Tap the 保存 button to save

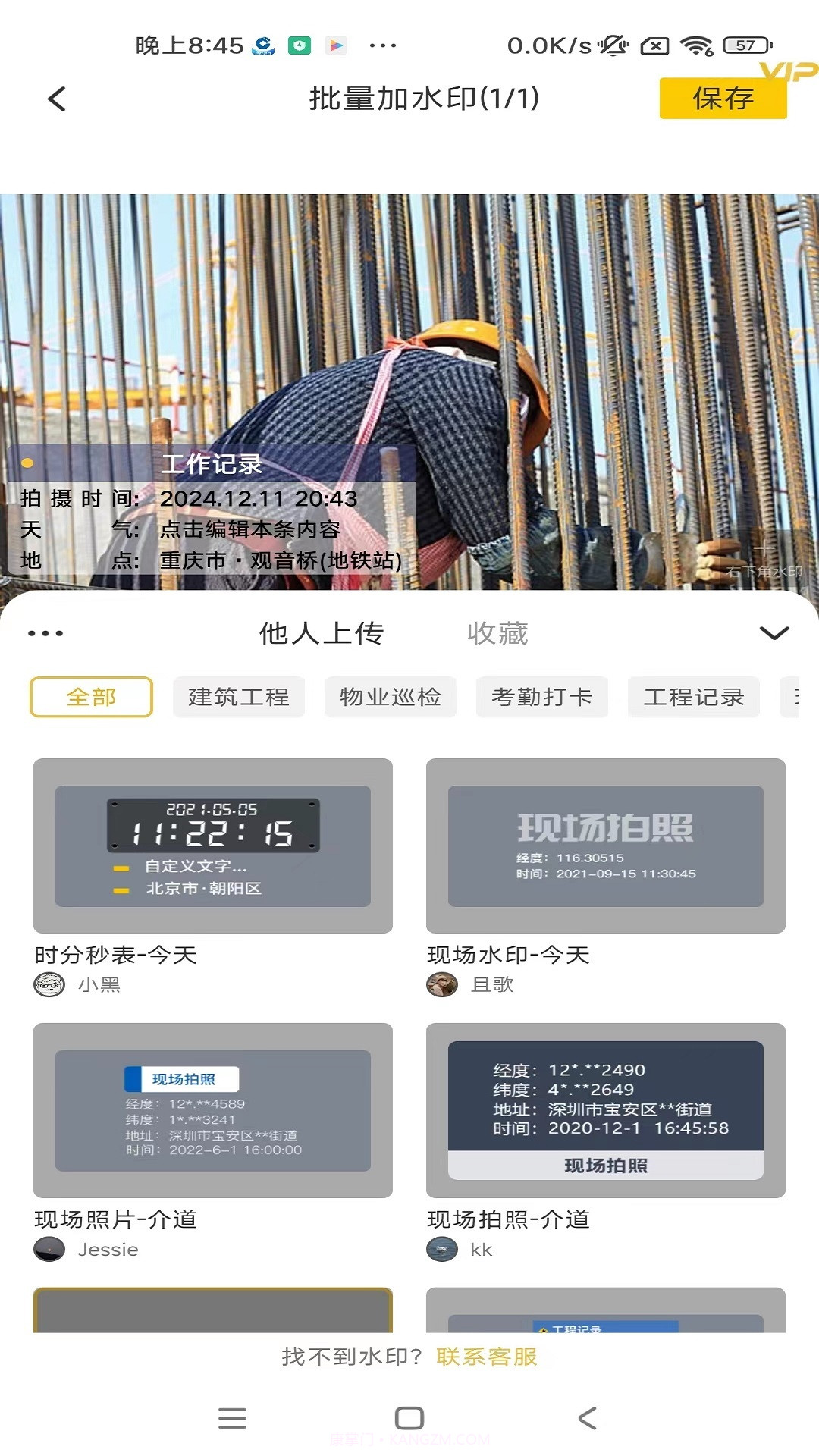[723, 99]
